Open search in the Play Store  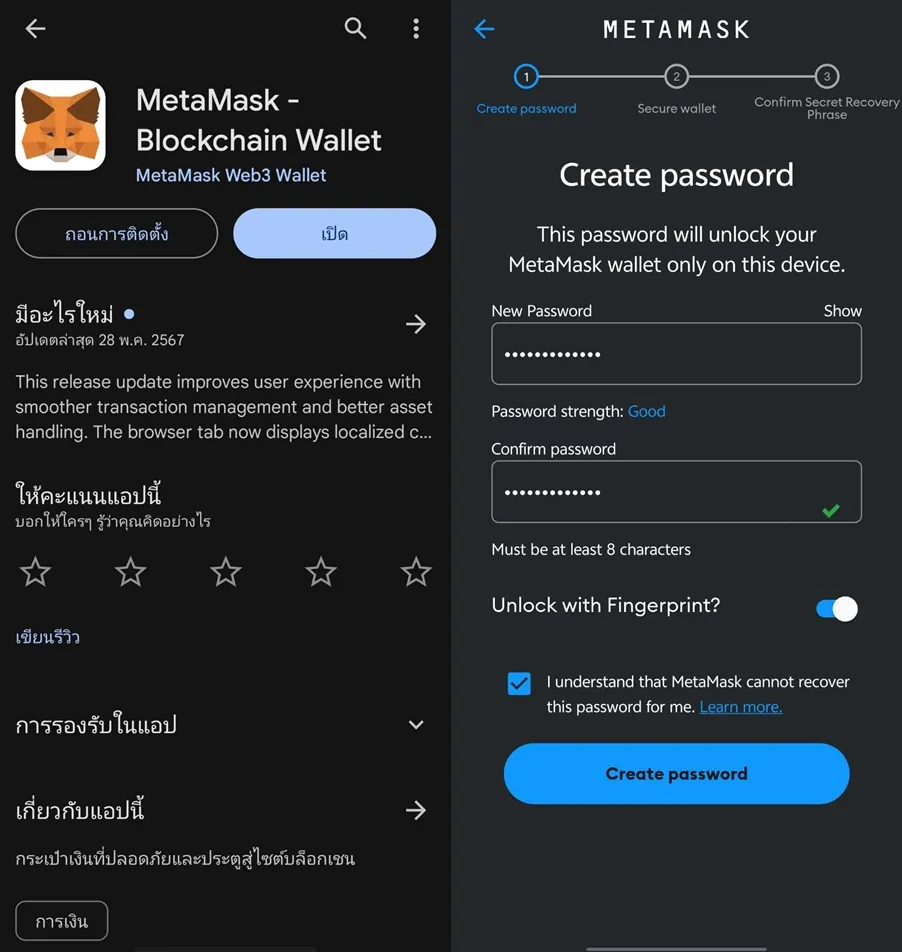tap(355, 29)
